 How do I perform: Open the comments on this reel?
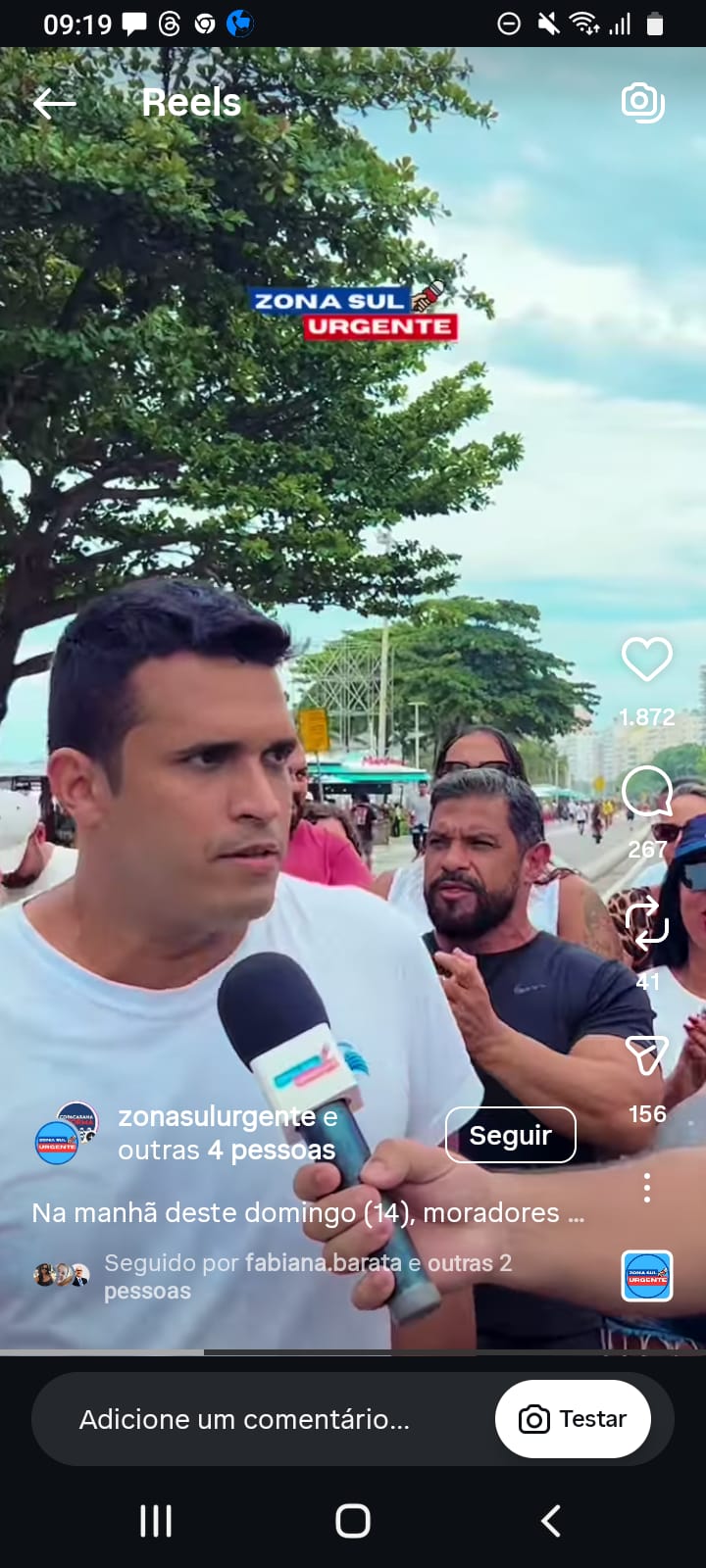click(646, 791)
